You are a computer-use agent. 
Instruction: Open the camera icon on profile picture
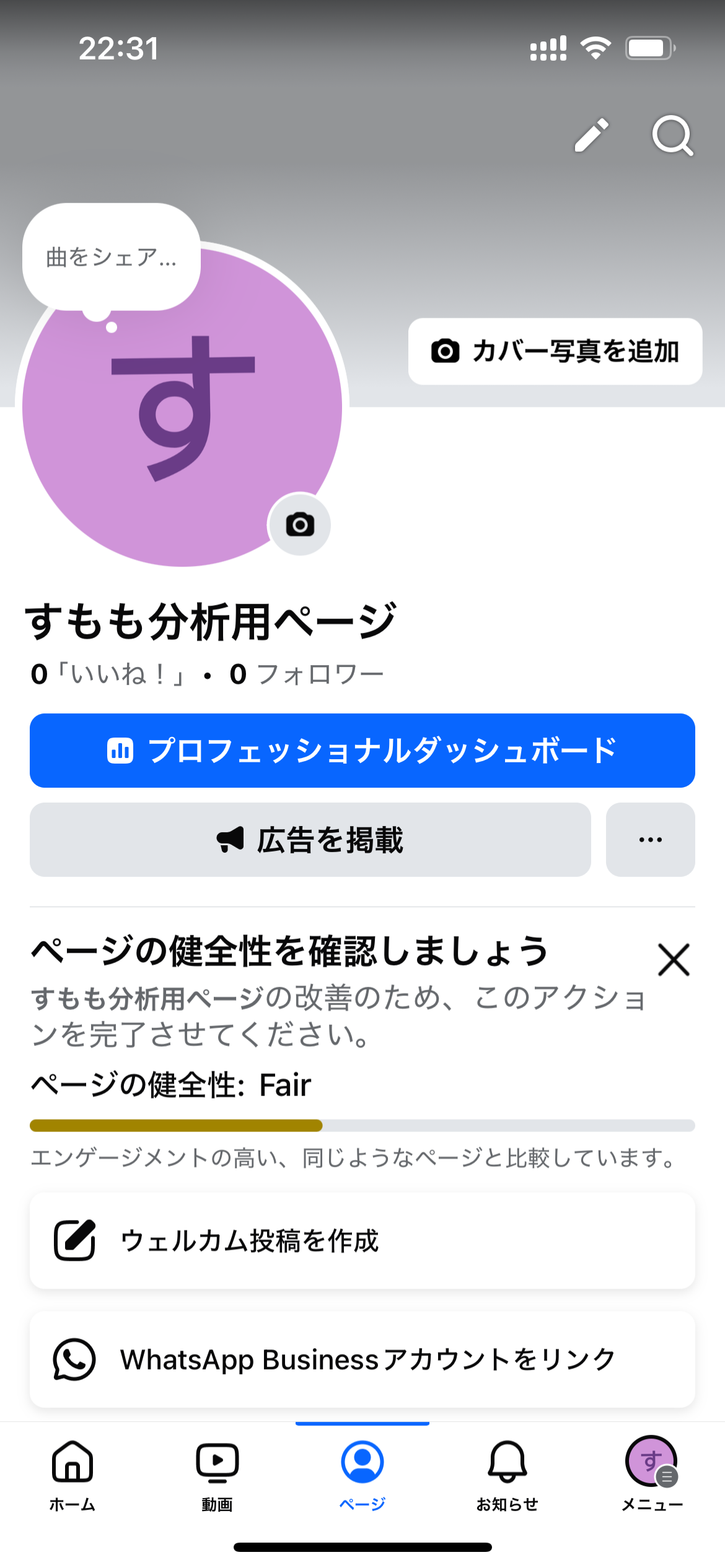[300, 525]
